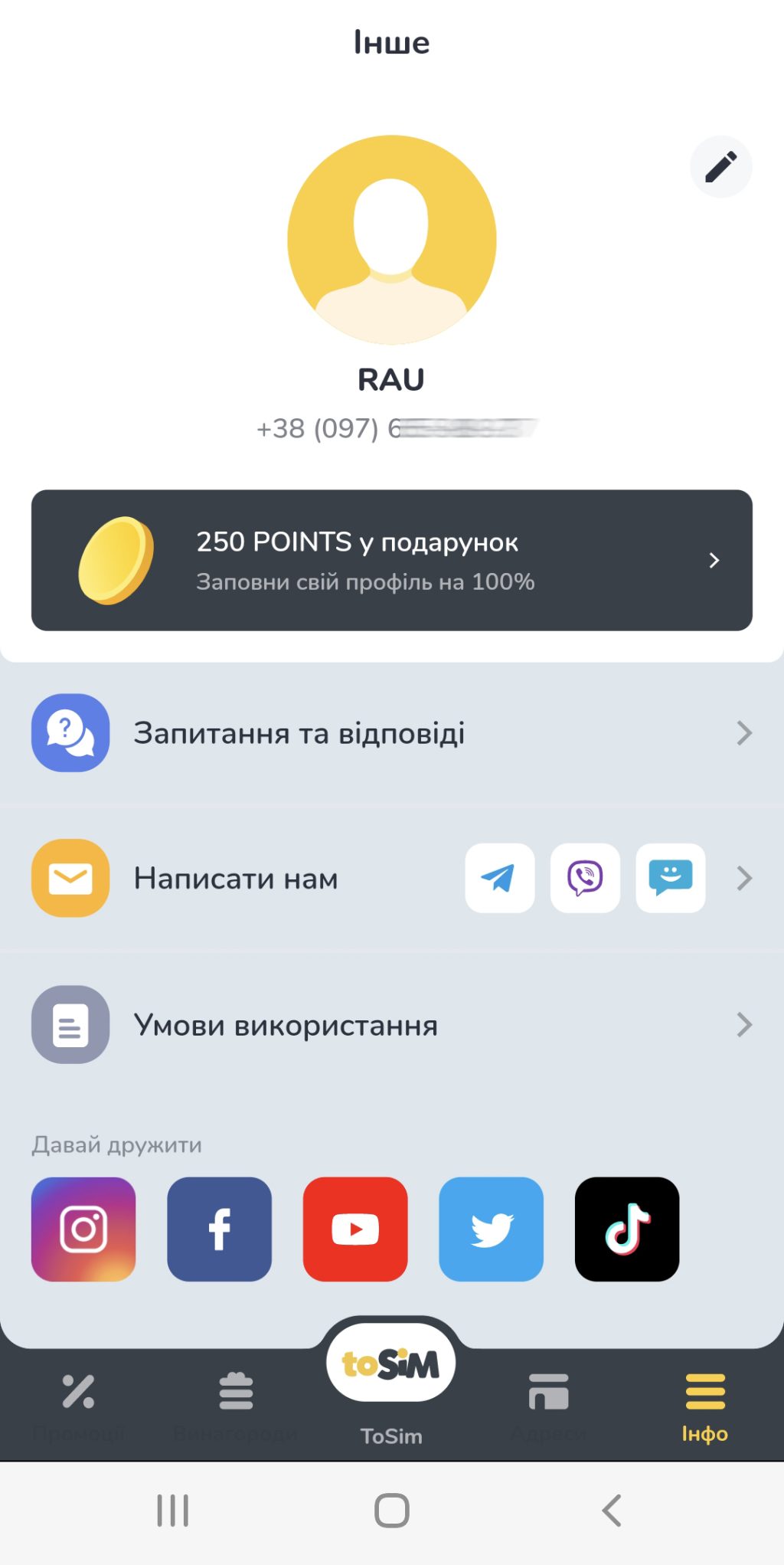This screenshot has width=784, height=1565.
Task: Open the Twitter page
Action: click(491, 1229)
